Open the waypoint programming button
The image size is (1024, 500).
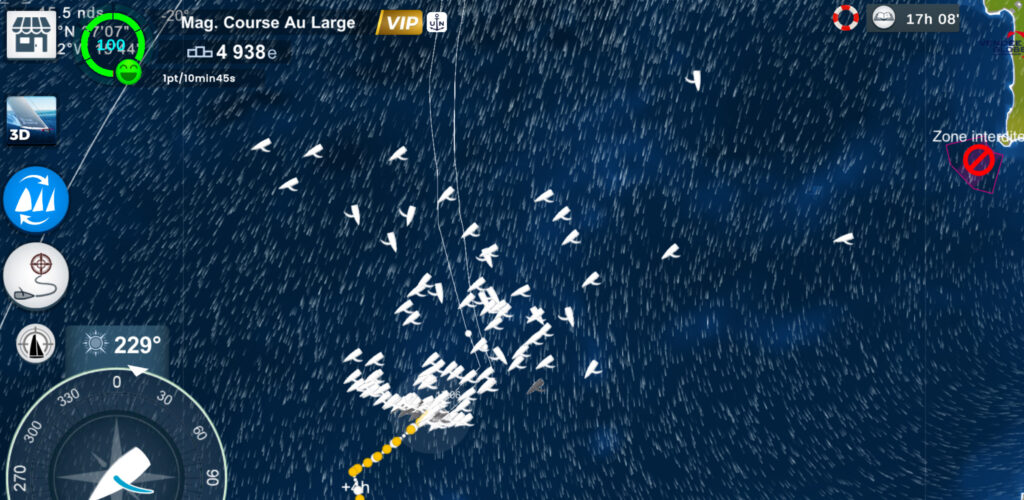pos(37,274)
